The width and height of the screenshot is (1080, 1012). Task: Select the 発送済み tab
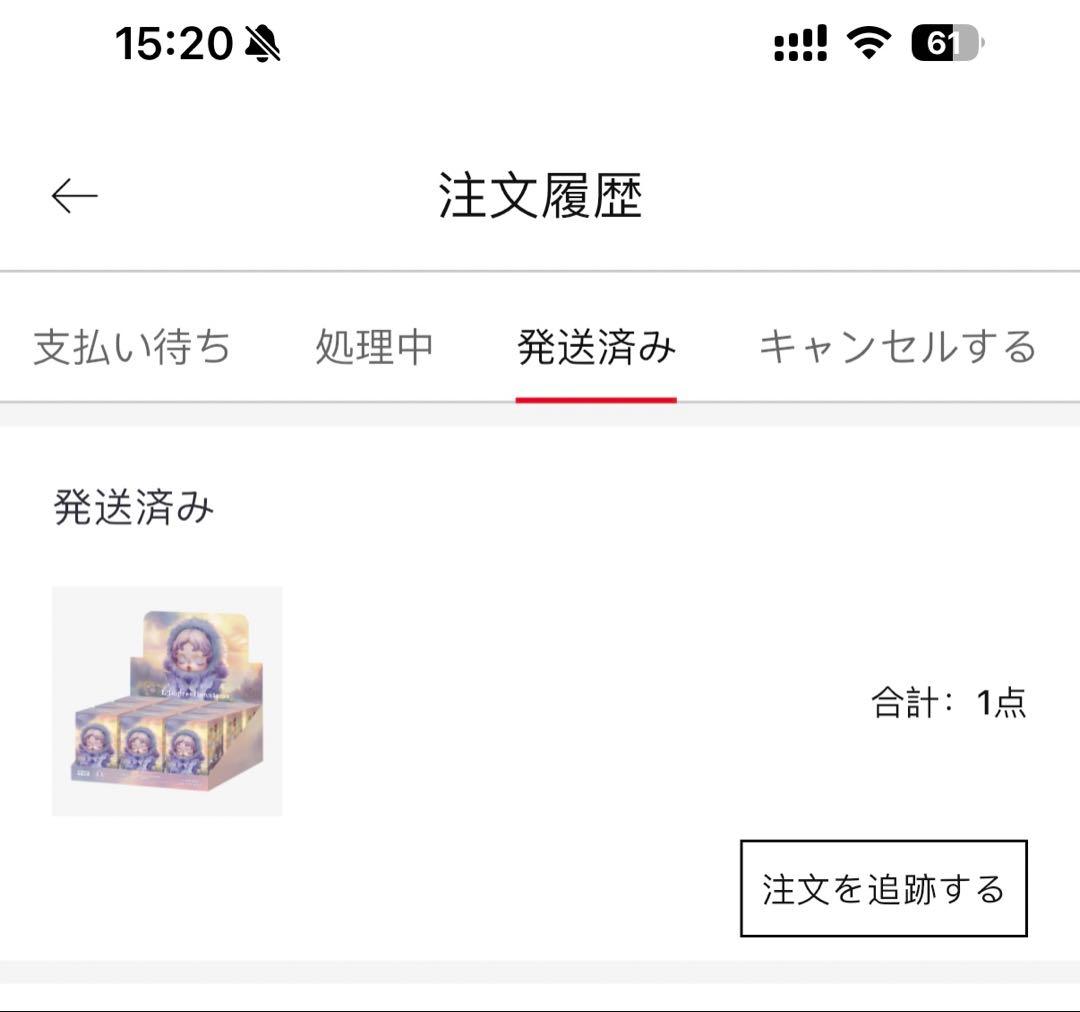pyautogui.click(x=596, y=348)
